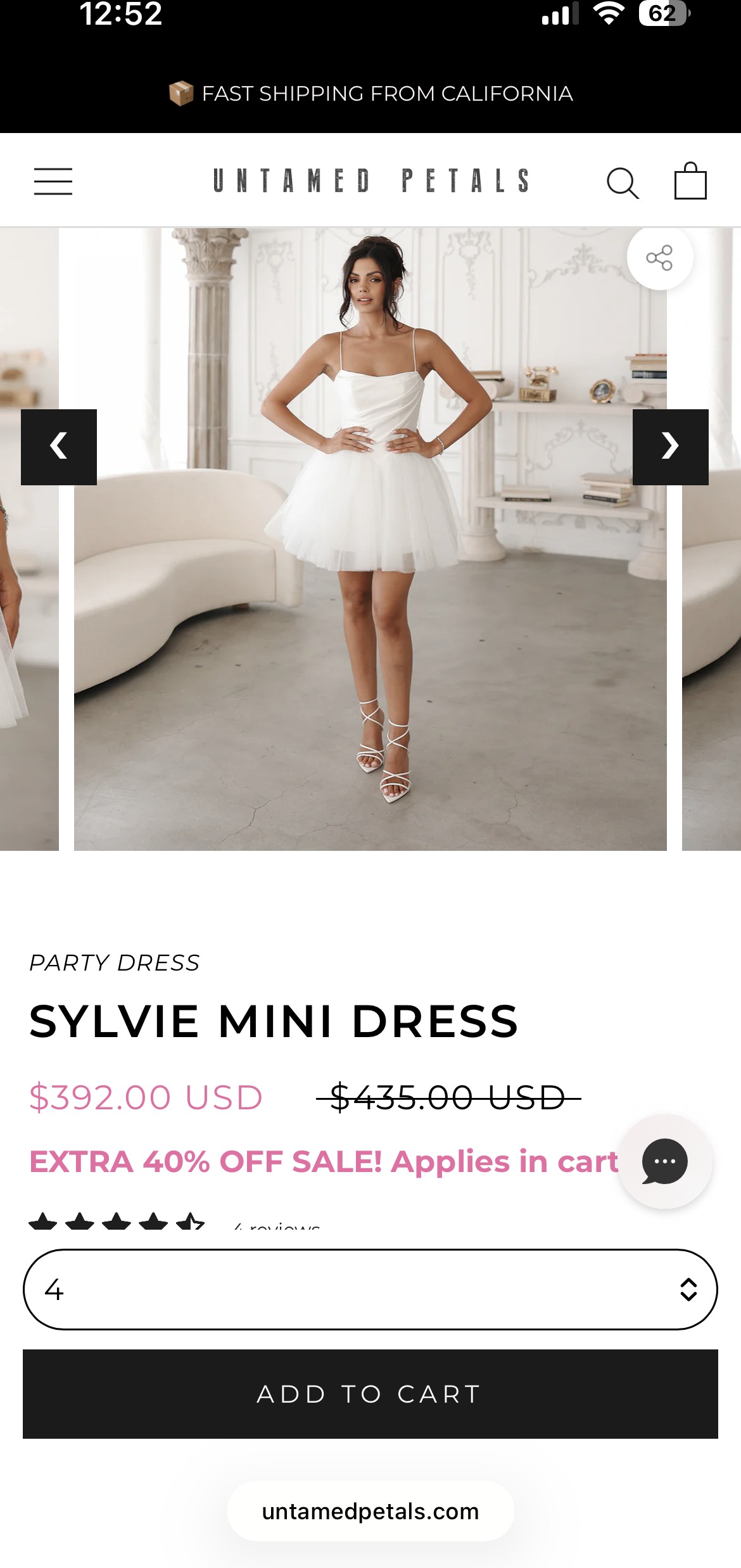This screenshot has width=741, height=1568.
Task: Share this dress
Action: pyautogui.click(x=659, y=257)
